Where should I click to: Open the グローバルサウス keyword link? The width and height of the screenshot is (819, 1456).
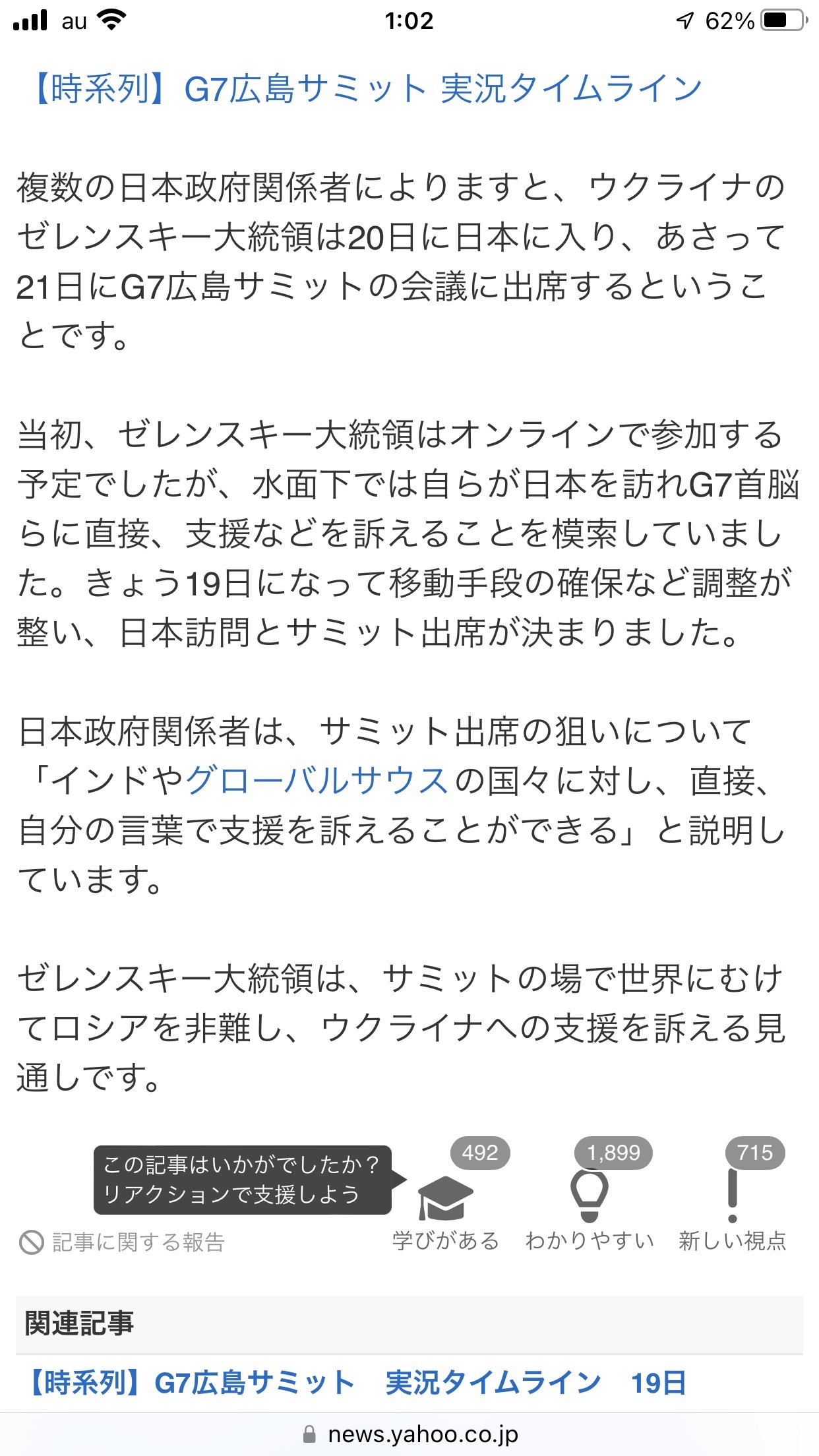point(317,781)
